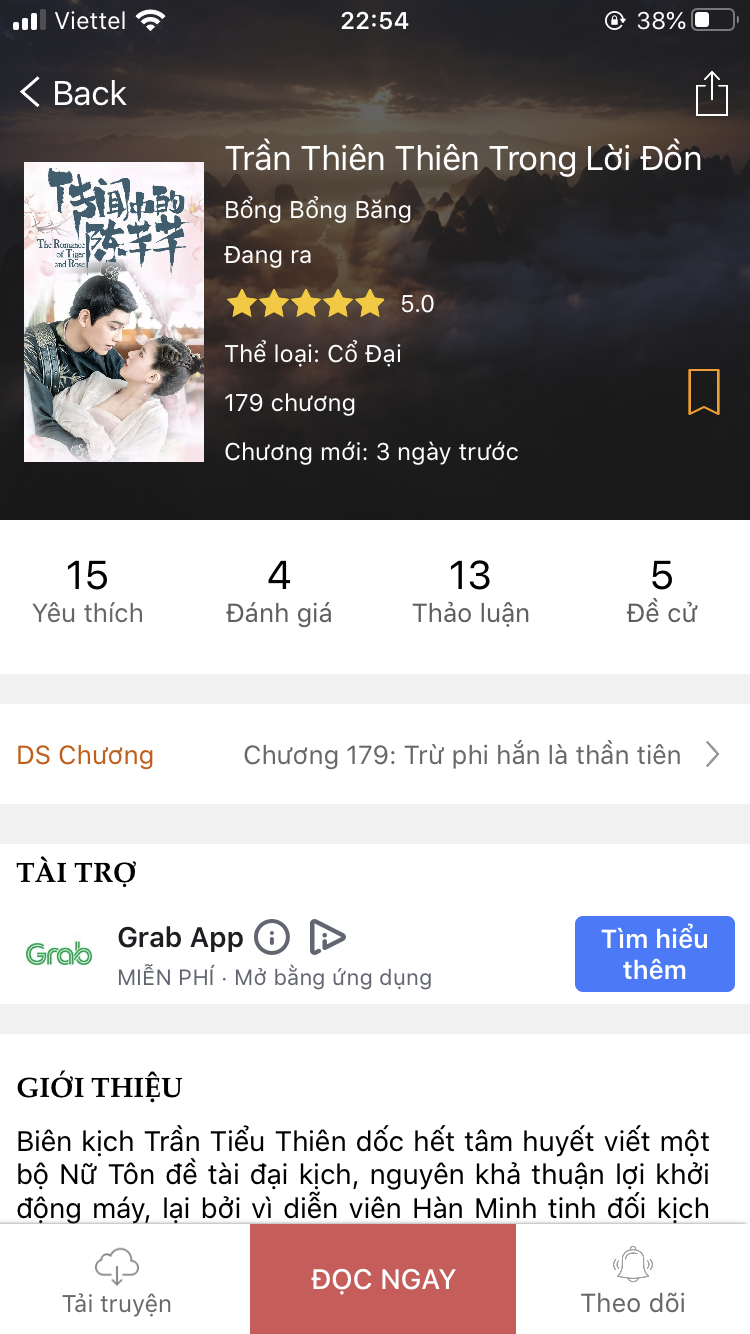Go back using the Back button
The height and width of the screenshot is (1334, 750).
pos(73,94)
